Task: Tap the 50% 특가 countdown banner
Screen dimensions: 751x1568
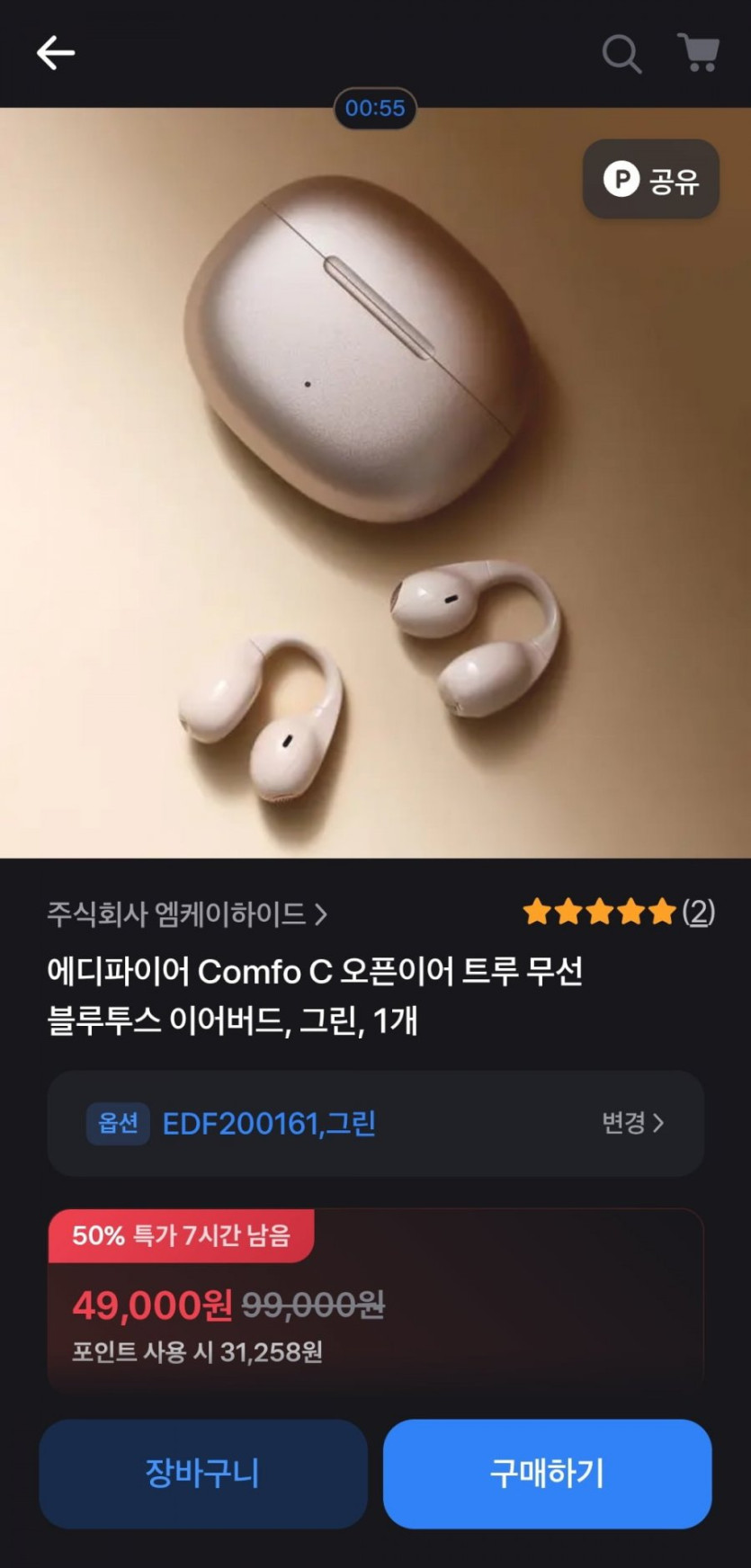Action: click(180, 1236)
